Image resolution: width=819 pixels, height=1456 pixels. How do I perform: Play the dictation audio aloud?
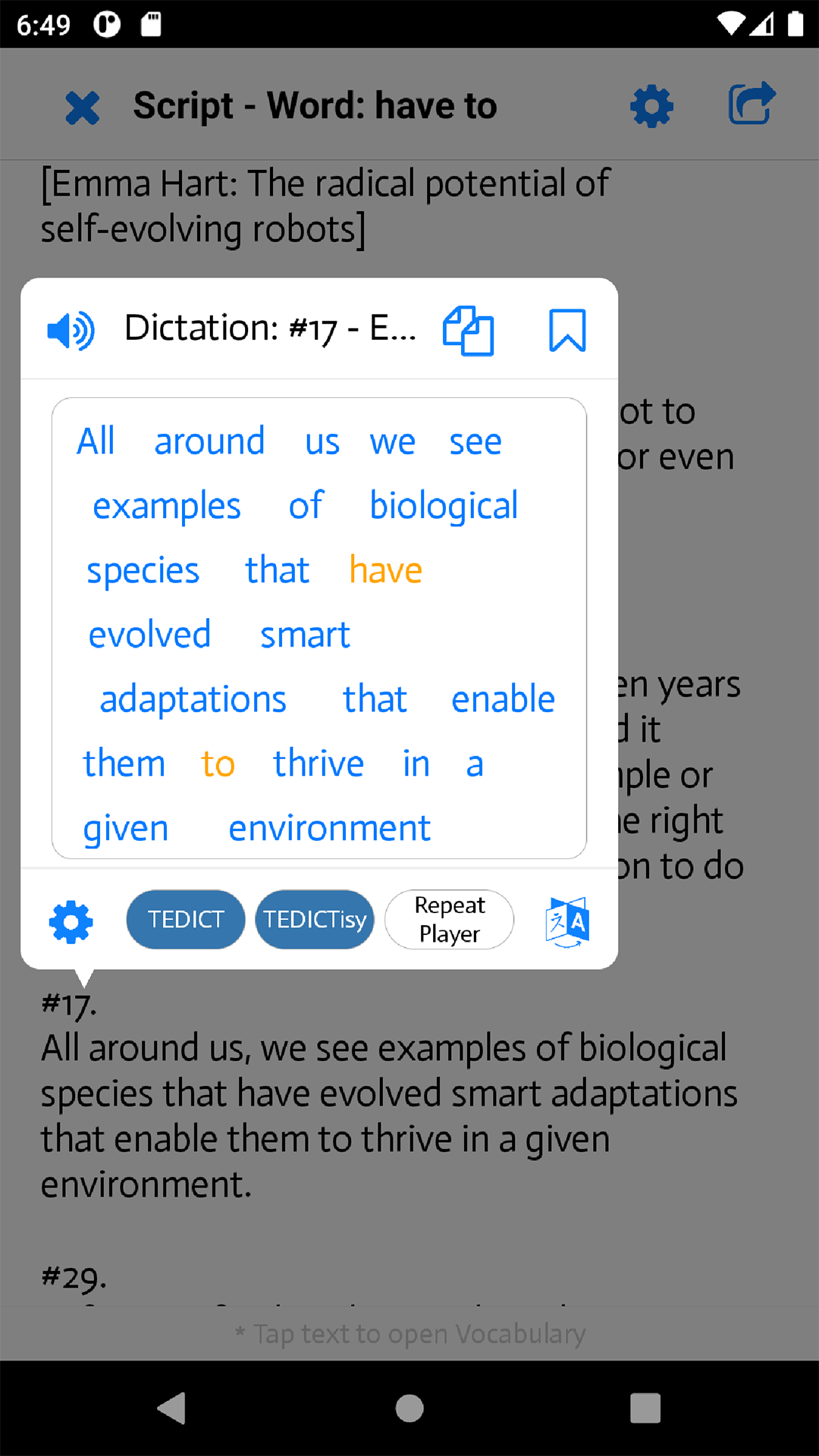[70, 329]
